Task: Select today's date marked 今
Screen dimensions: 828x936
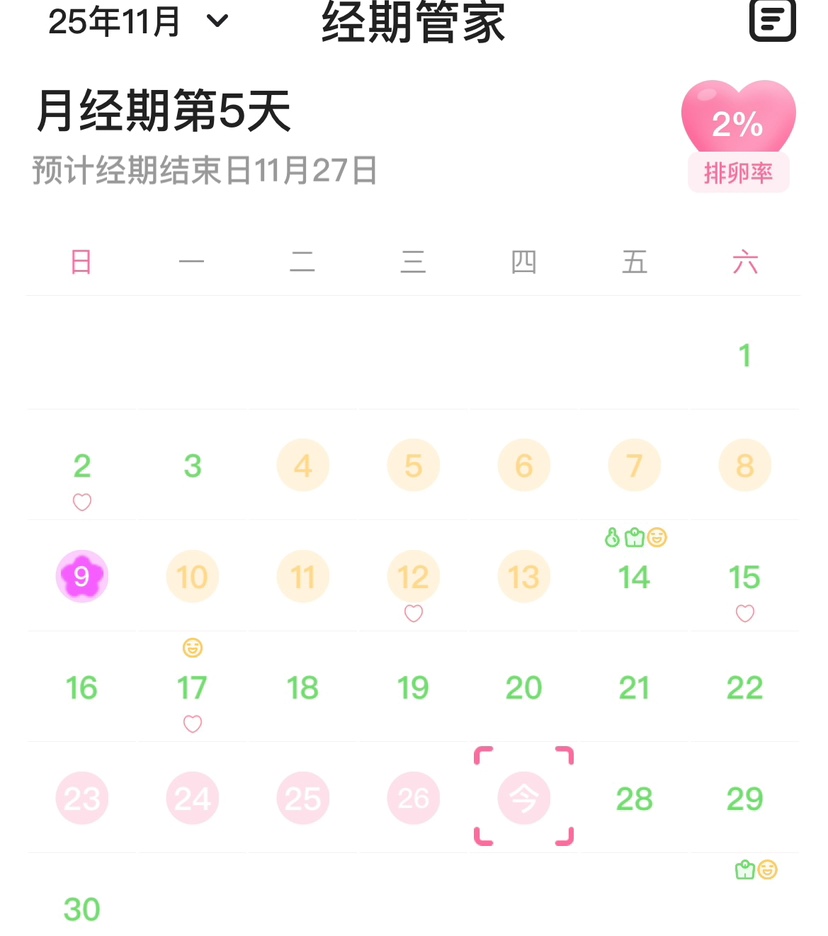Action: (x=524, y=798)
